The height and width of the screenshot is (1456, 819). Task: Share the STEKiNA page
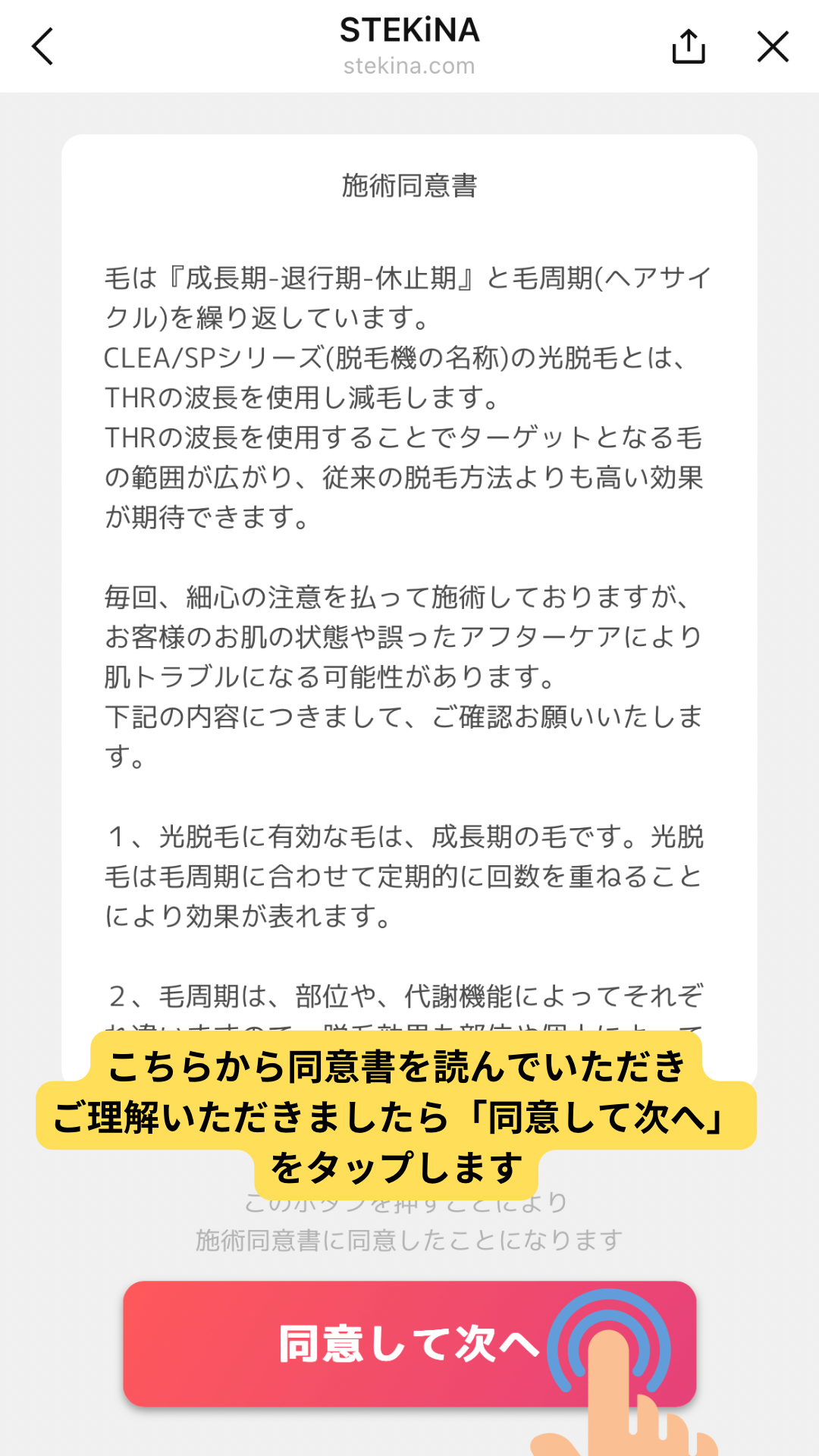689,46
